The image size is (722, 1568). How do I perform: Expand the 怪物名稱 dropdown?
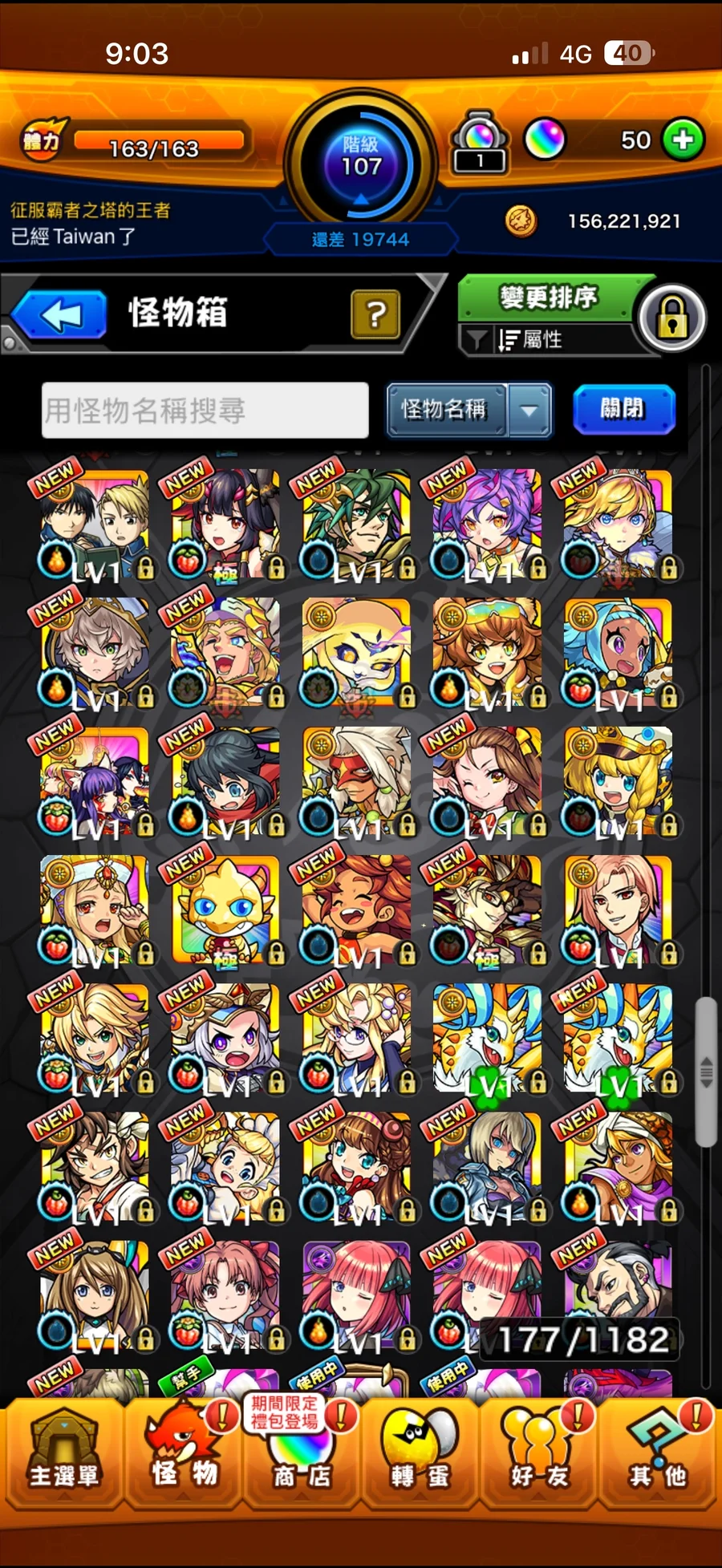click(x=529, y=411)
